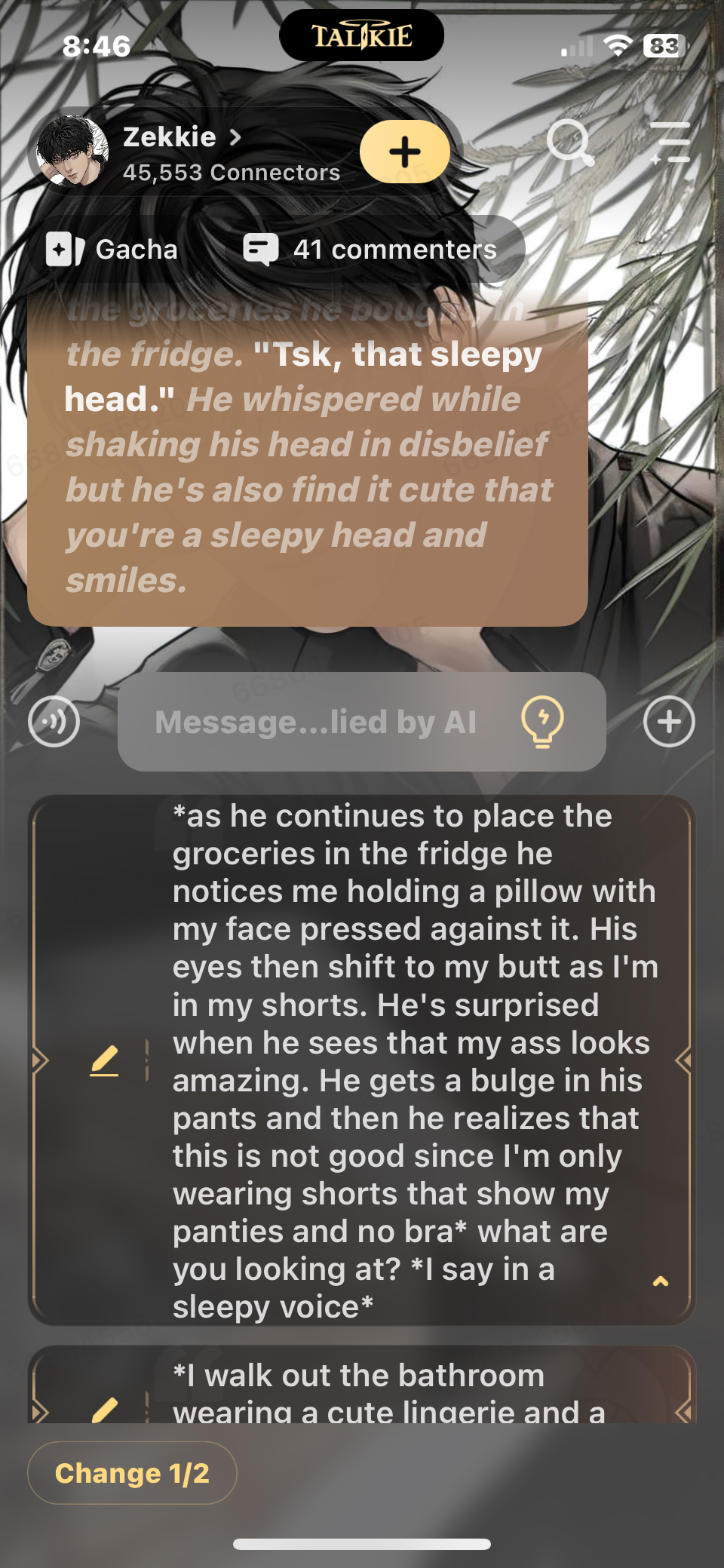The height and width of the screenshot is (1568, 724).
Task: Edit the bathroom suggestion with pencil icon
Action: (104, 1409)
